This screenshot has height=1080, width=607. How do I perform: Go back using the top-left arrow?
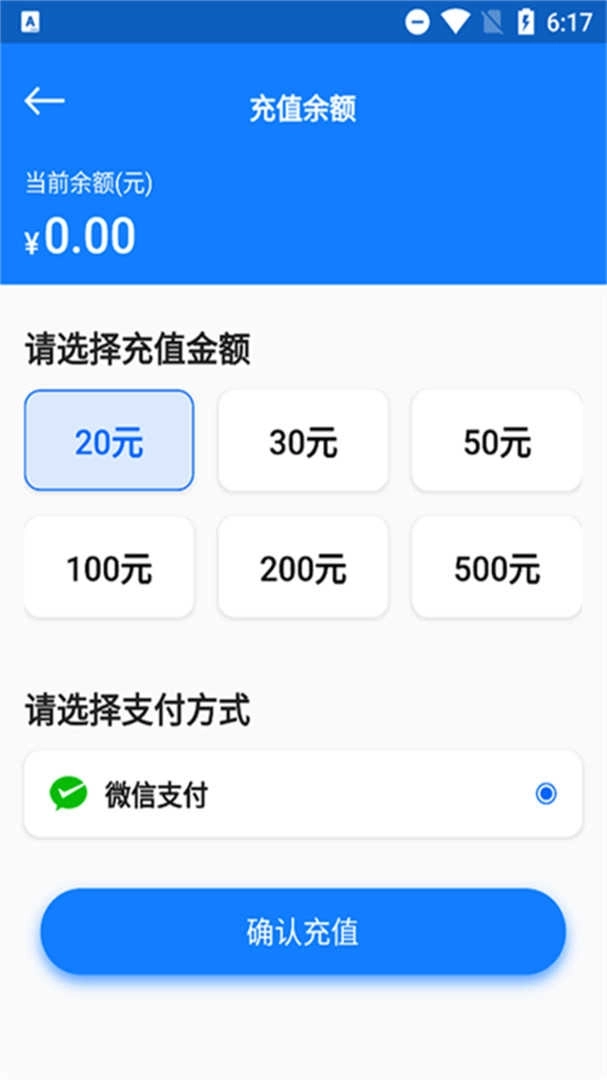pyautogui.click(x=44, y=101)
